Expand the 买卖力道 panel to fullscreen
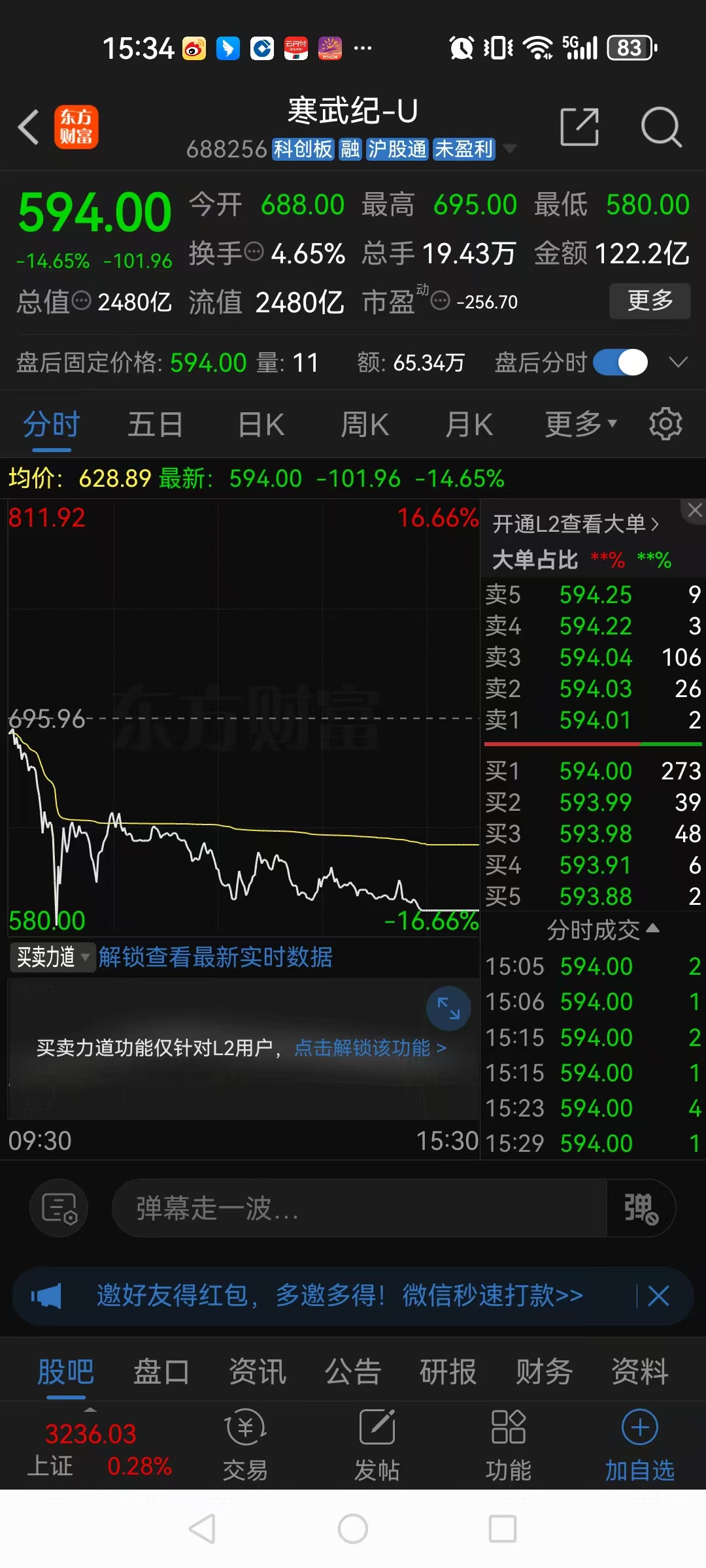706x1568 pixels. click(448, 1008)
